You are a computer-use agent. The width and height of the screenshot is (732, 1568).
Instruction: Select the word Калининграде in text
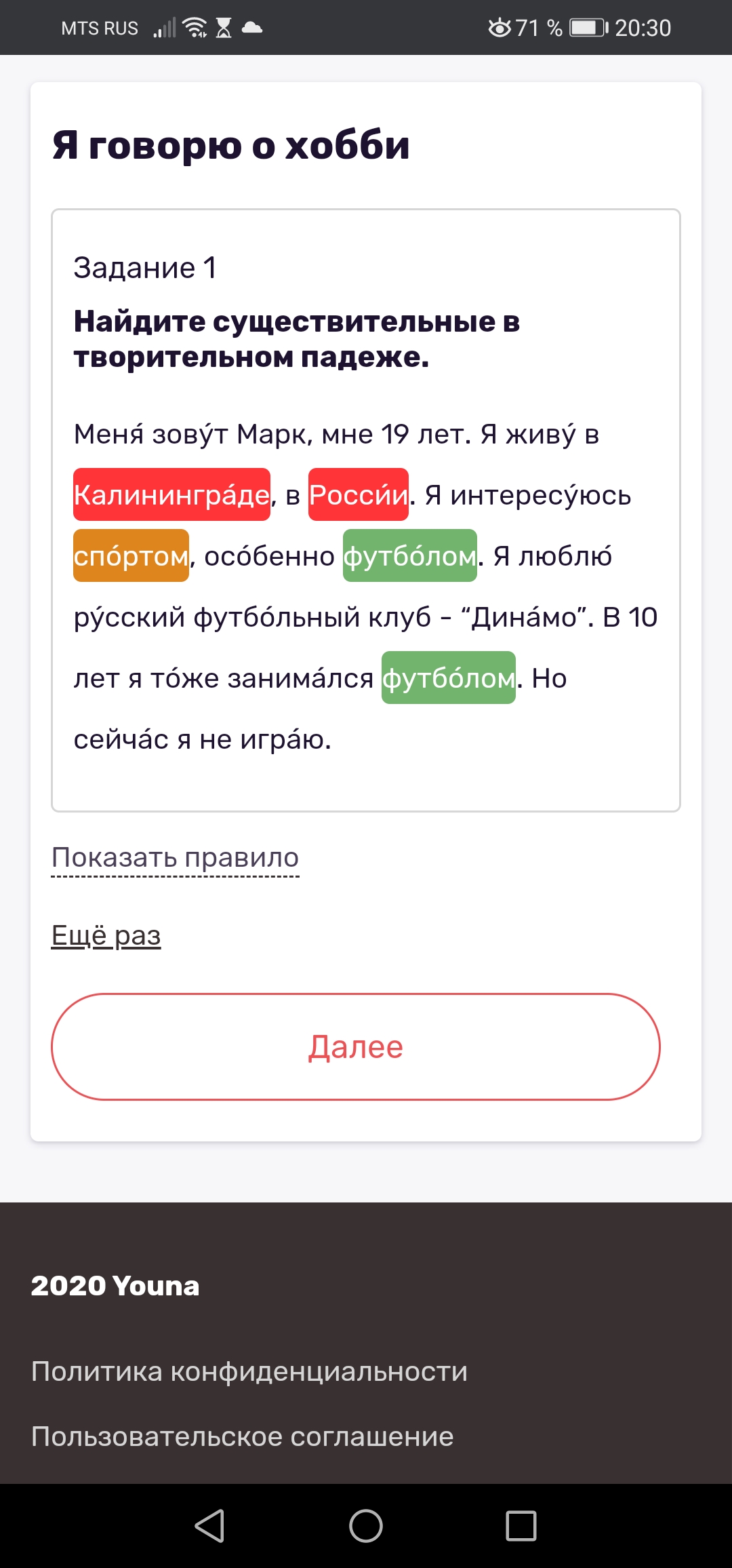[171, 495]
